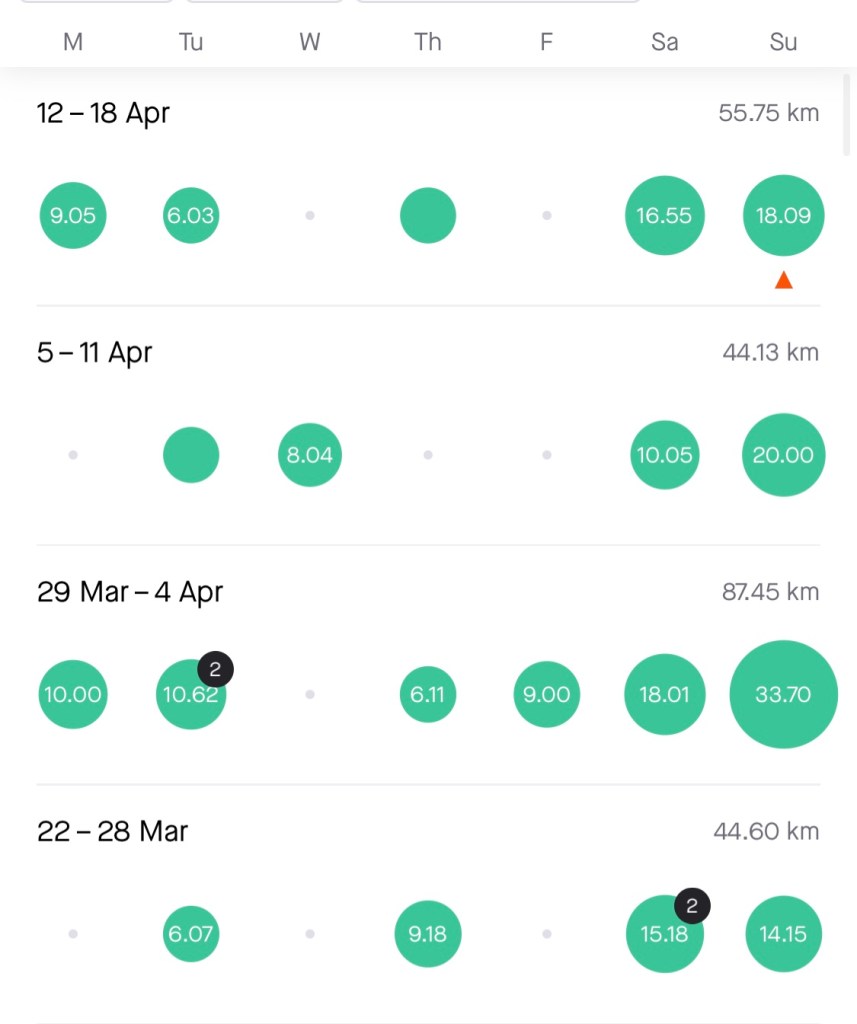
Task: Select the 18.01 km Saturday run
Action: tap(665, 694)
